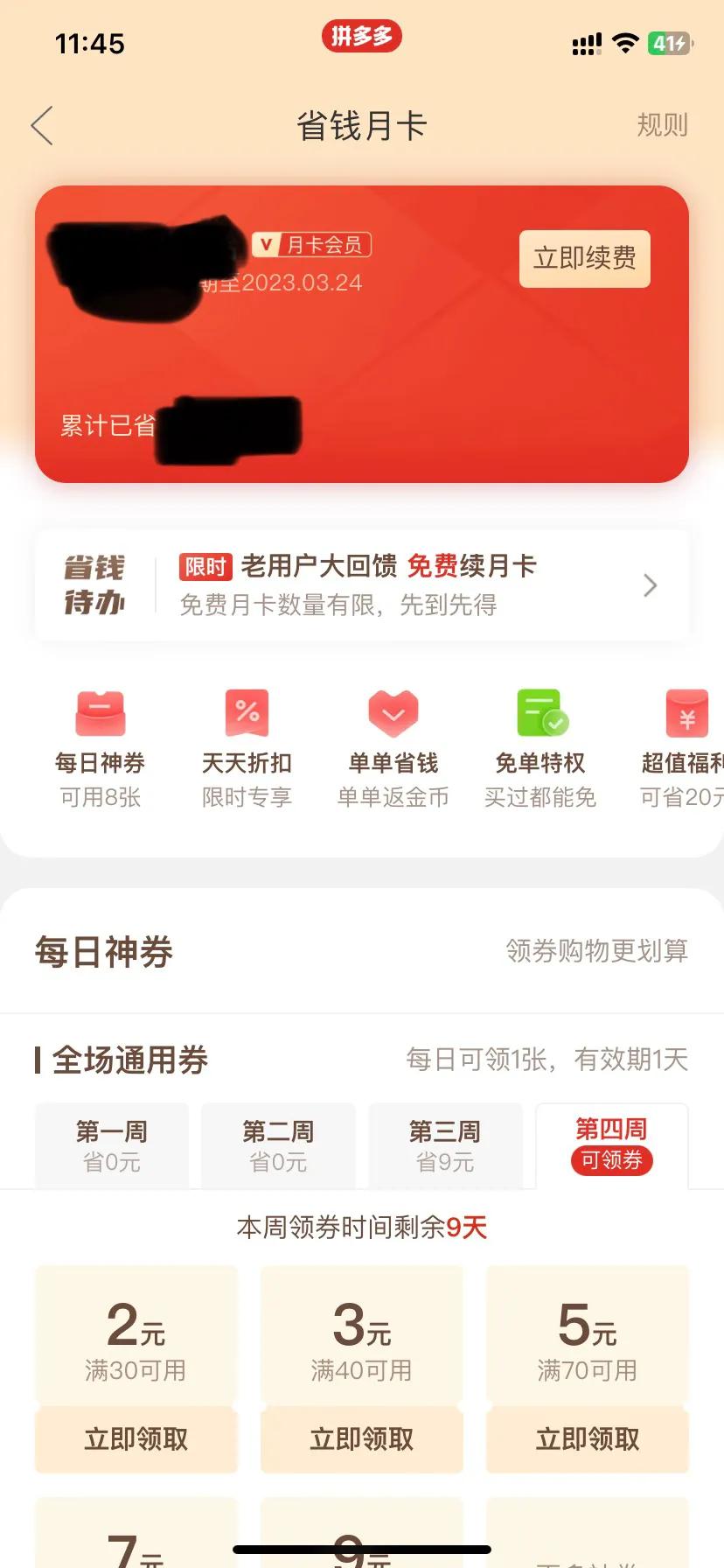Open details via the right arrow on 省钱待办
The height and width of the screenshot is (1568, 724).
tap(649, 584)
